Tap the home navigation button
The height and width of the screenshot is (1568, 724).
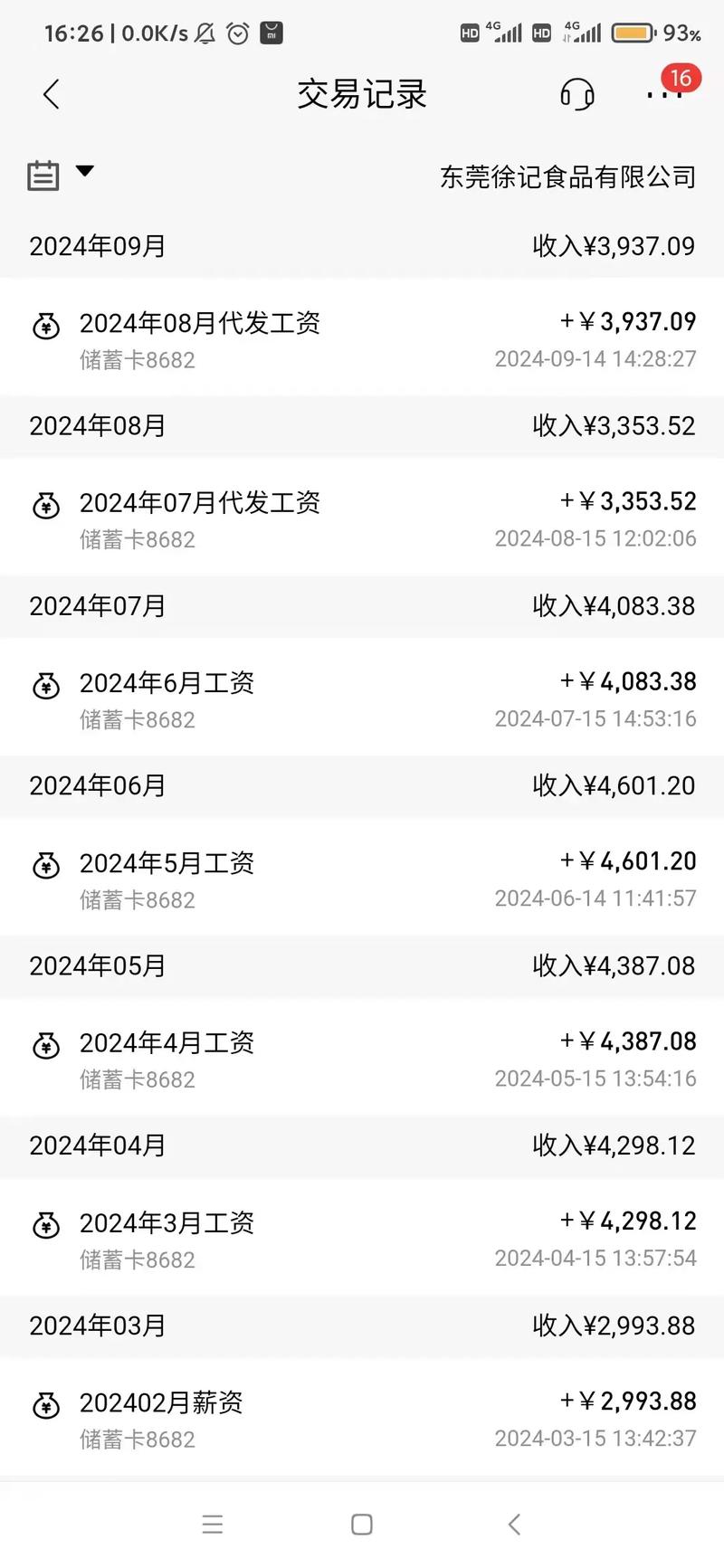pos(361,1524)
